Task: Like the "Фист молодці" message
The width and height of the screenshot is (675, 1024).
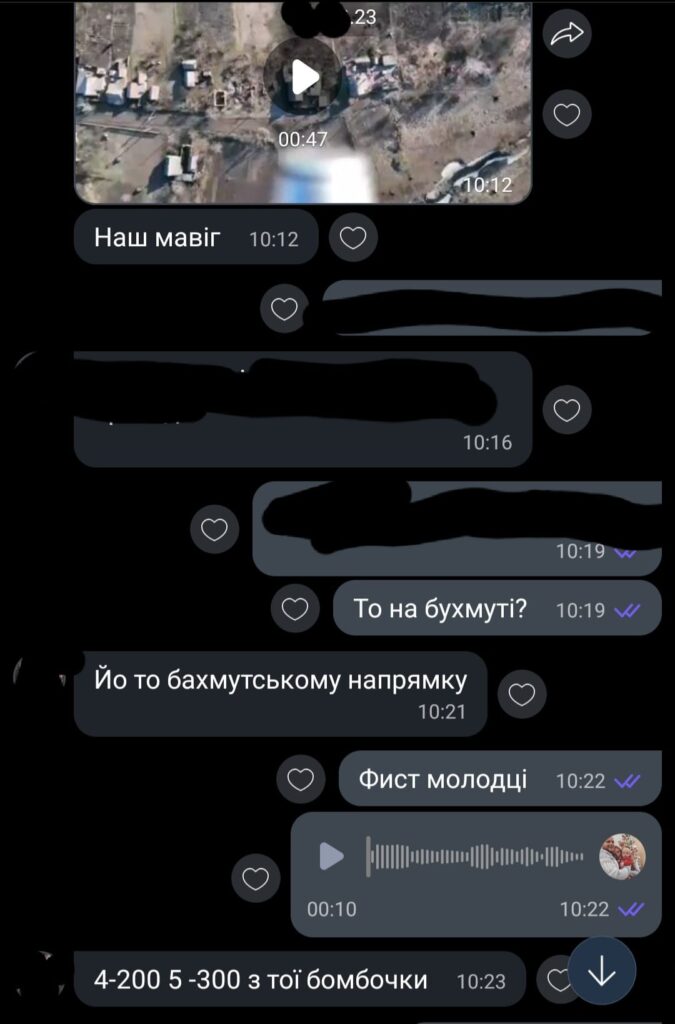Action: [x=301, y=779]
